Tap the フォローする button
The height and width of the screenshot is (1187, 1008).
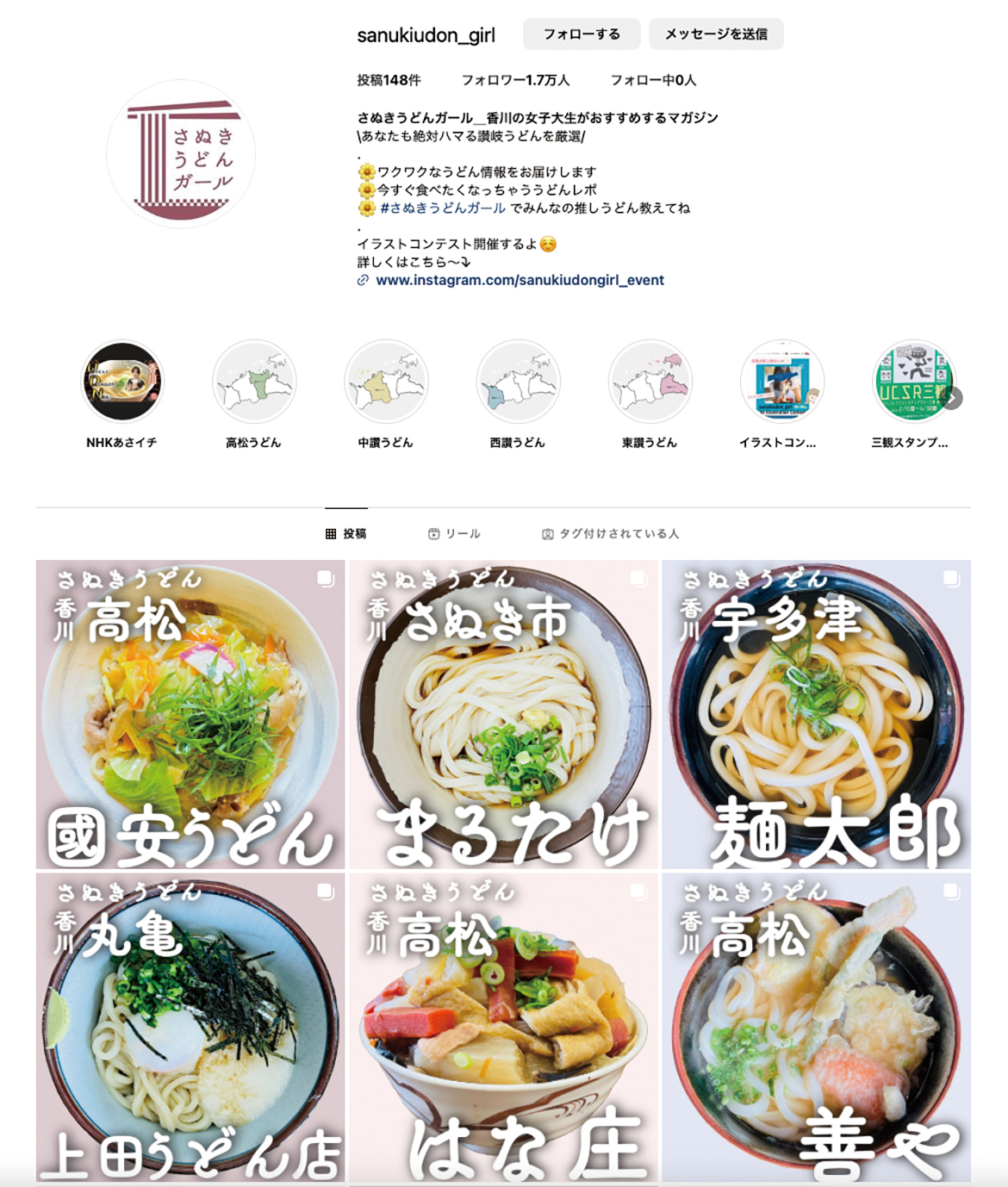(x=582, y=34)
